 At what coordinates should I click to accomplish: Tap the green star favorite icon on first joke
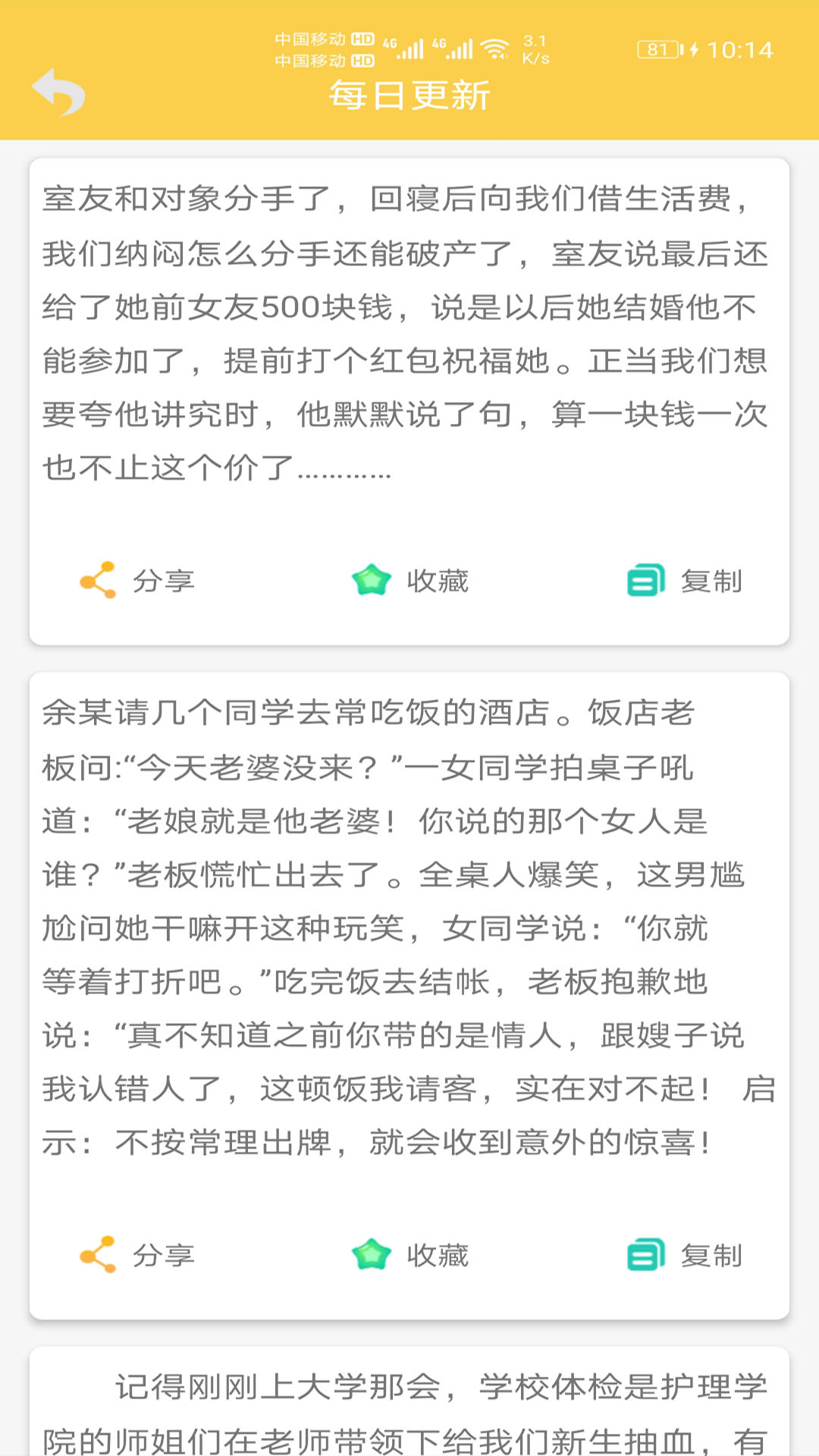point(371,579)
